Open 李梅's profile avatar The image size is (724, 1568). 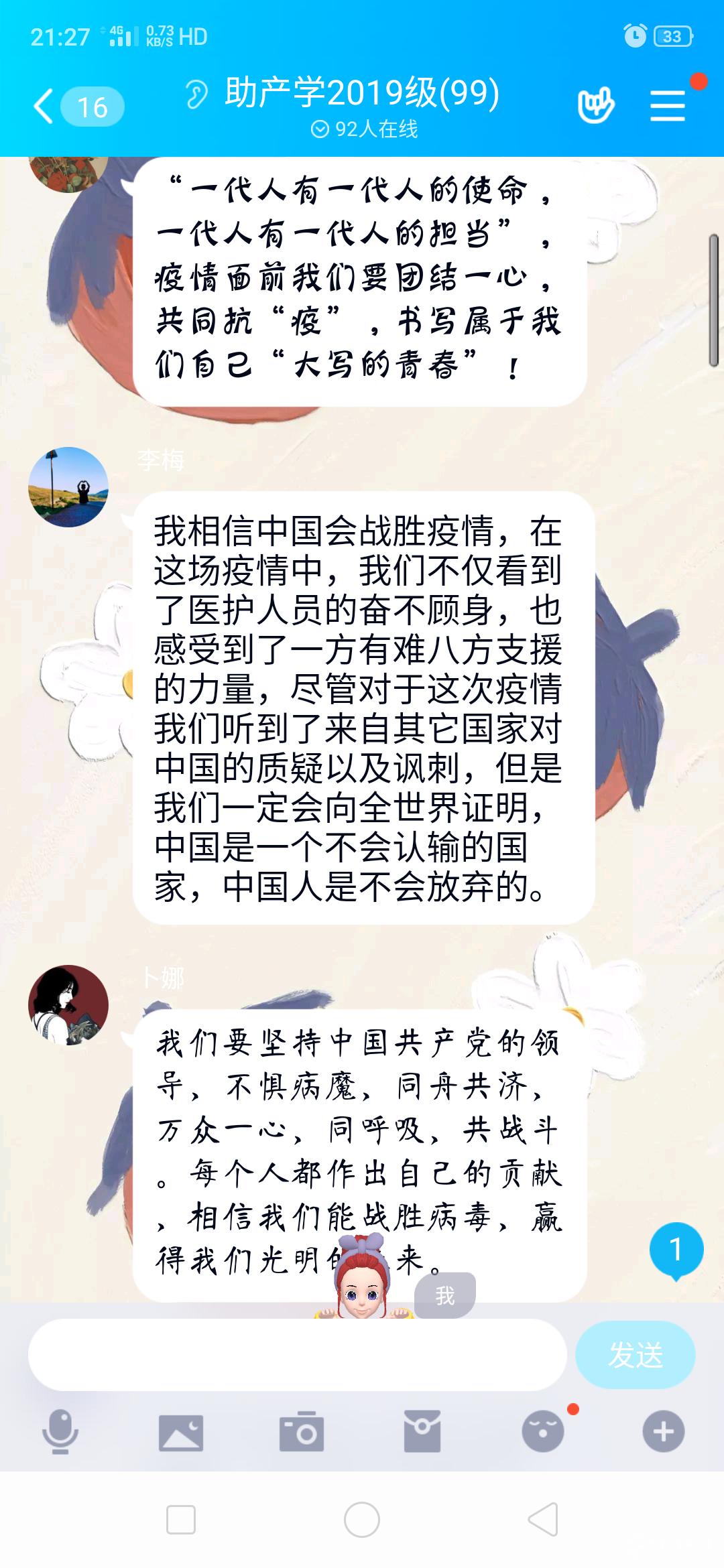click(68, 487)
